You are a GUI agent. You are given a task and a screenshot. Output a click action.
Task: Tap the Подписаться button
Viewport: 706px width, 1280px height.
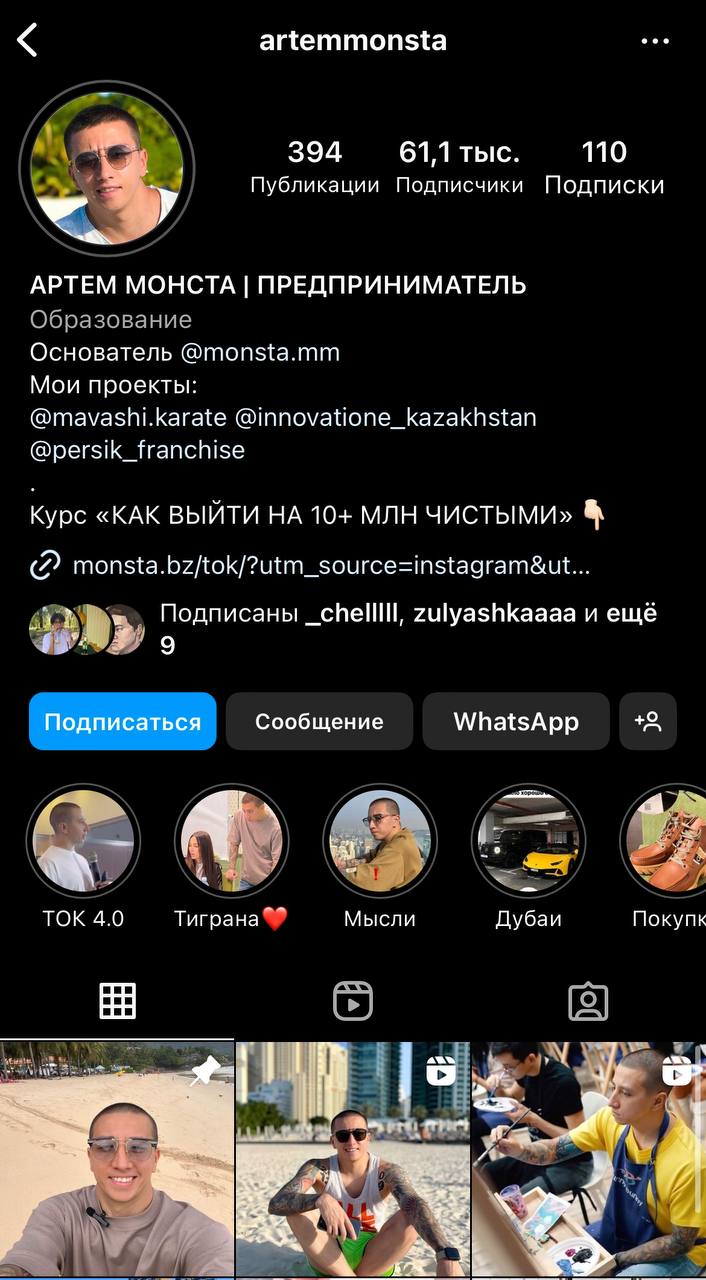click(x=122, y=721)
